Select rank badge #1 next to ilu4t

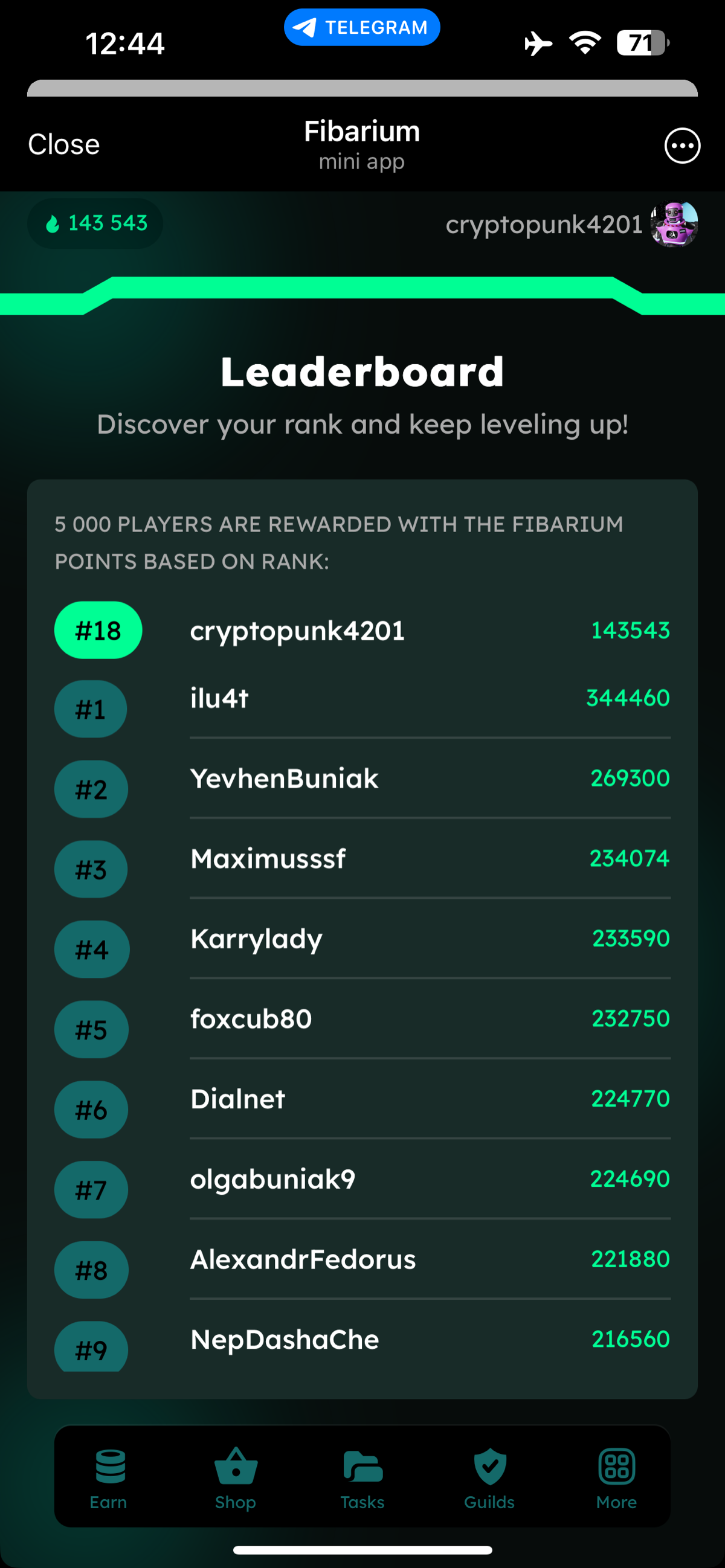tap(90, 708)
